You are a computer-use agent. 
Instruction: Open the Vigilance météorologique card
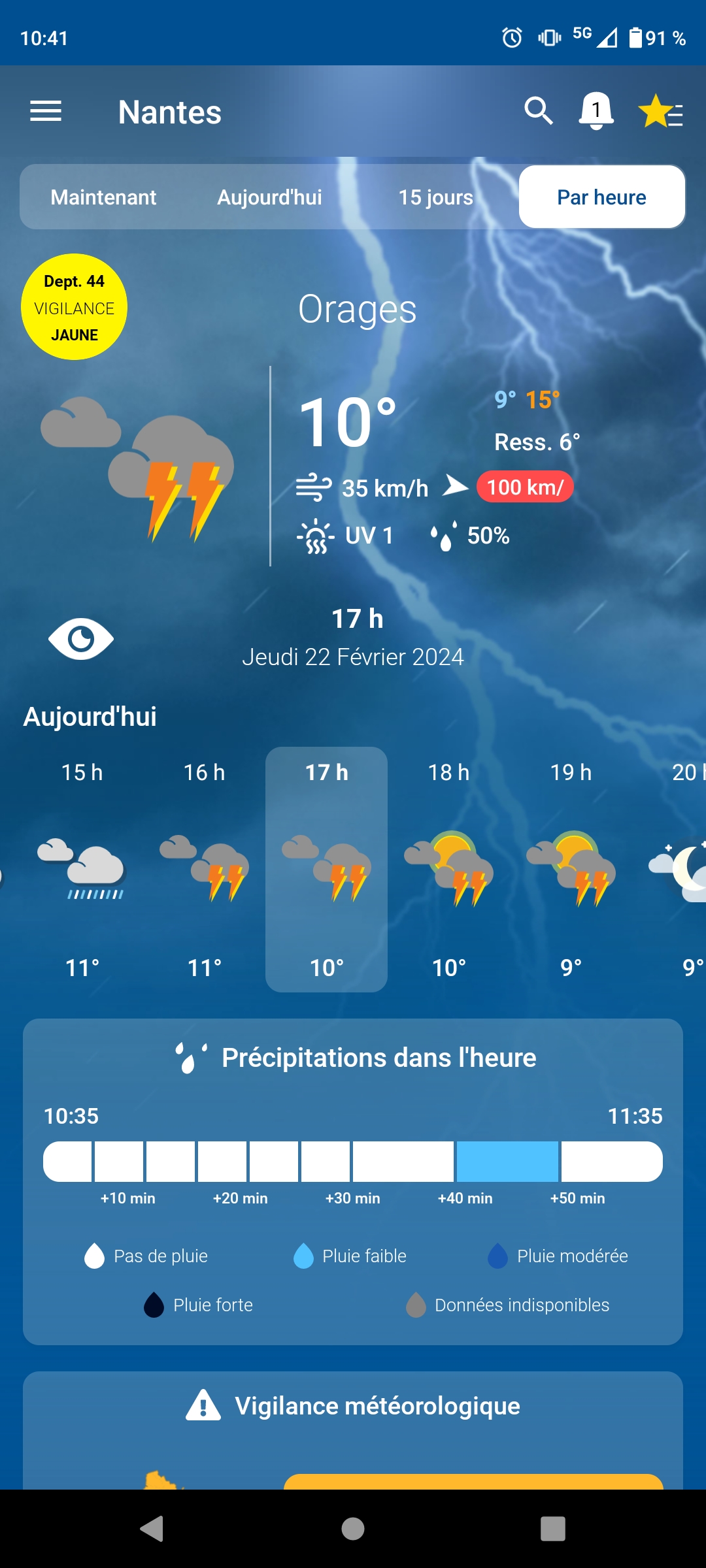click(x=353, y=1406)
